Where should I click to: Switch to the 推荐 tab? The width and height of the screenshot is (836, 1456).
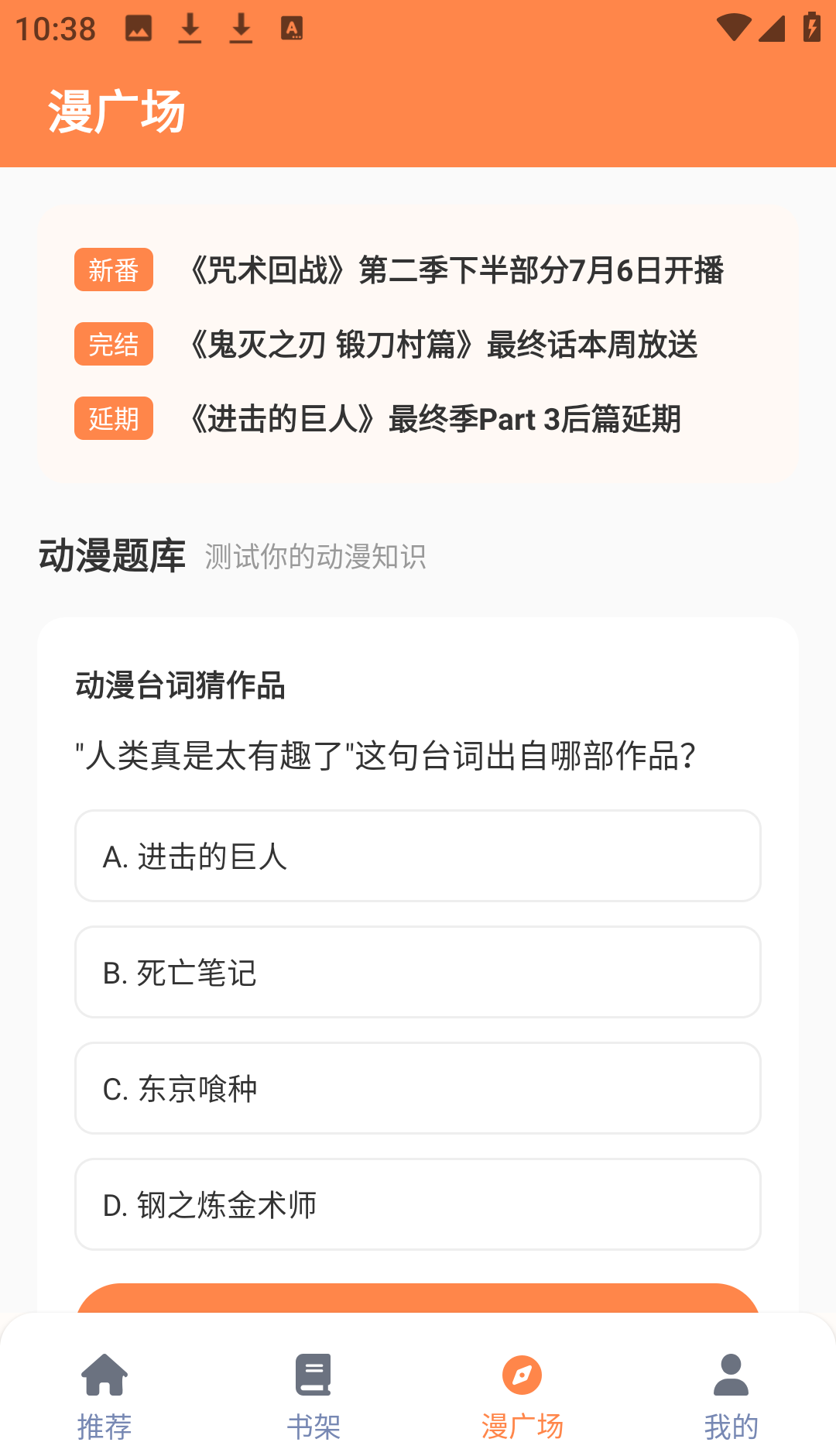pyautogui.click(x=104, y=1396)
